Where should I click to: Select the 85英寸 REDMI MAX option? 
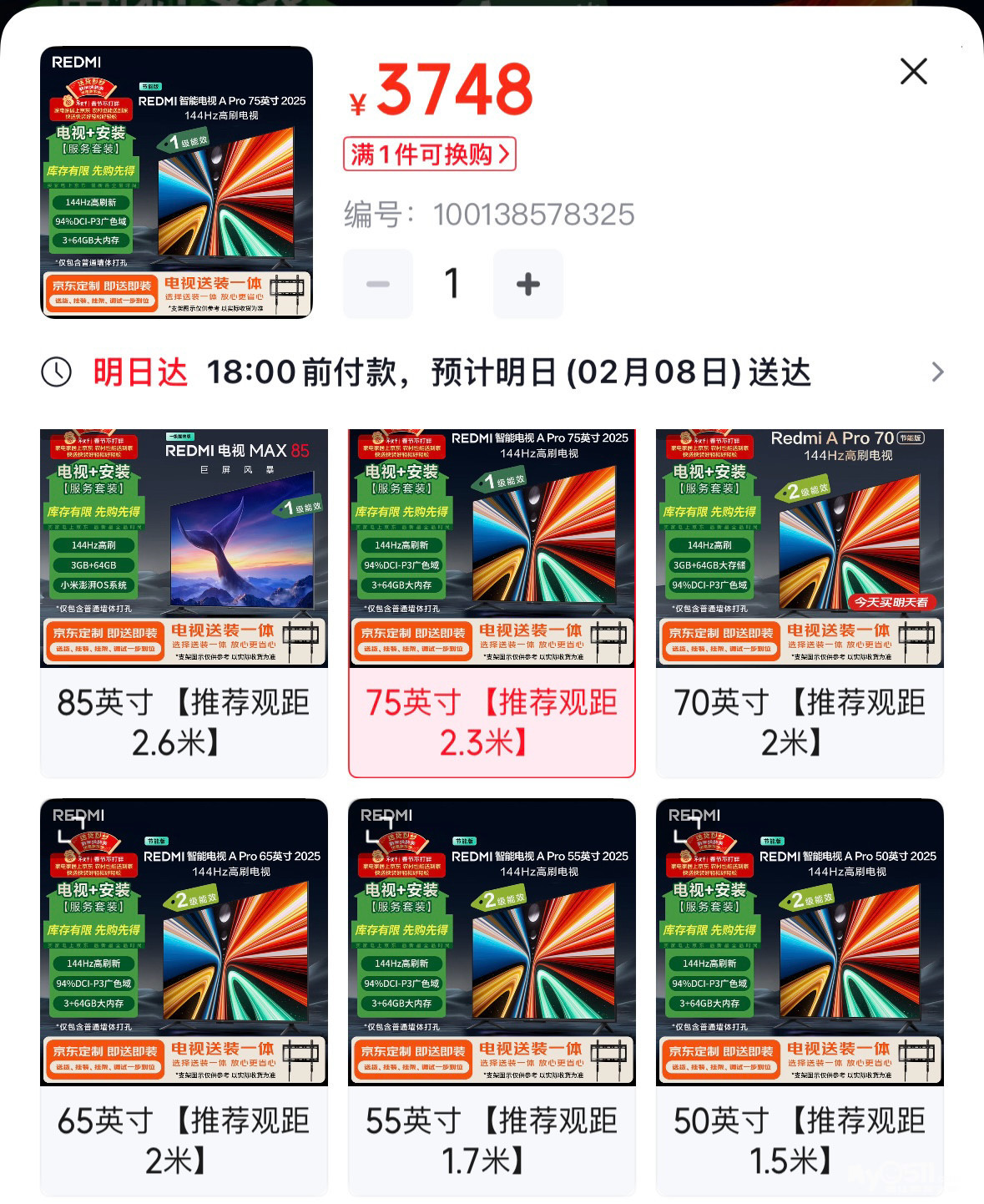pos(184,603)
